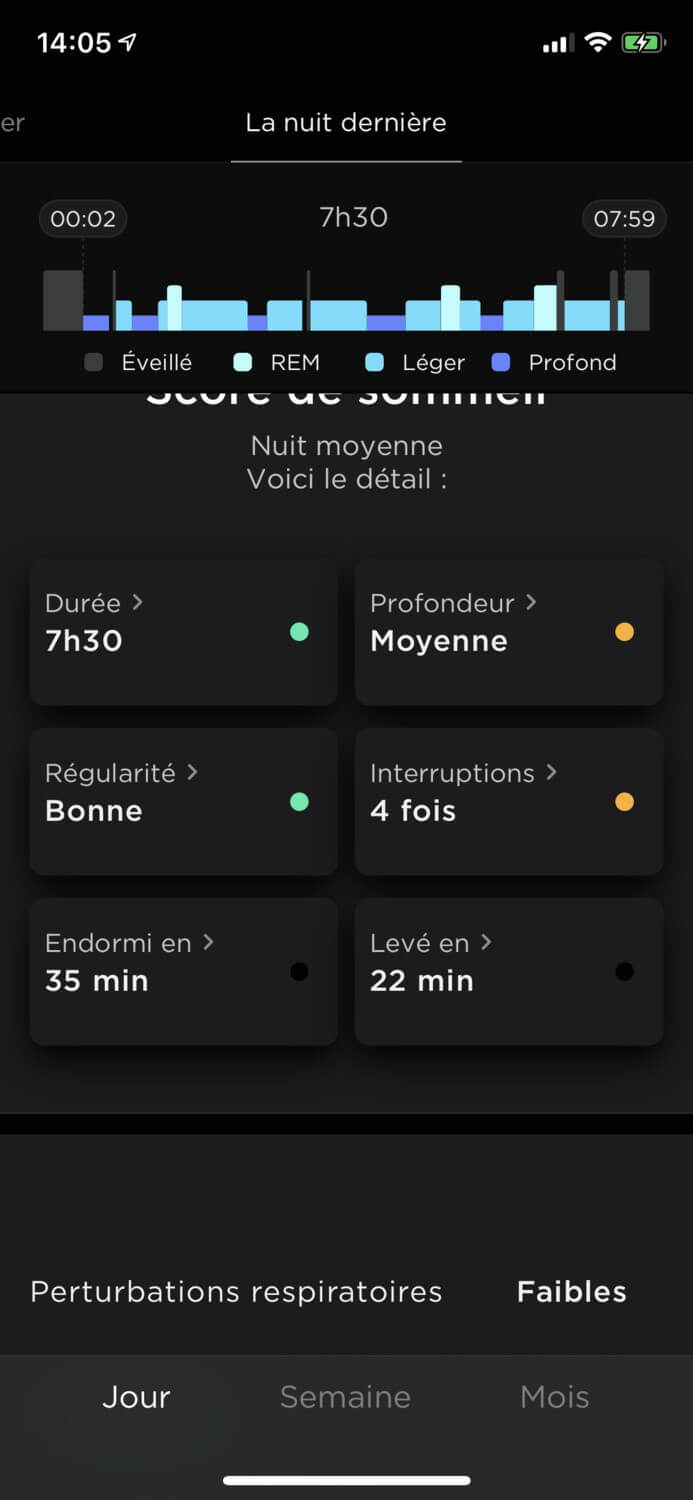Switch to the Semaine view
The image size is (693, 1500).
(345, 1397)
